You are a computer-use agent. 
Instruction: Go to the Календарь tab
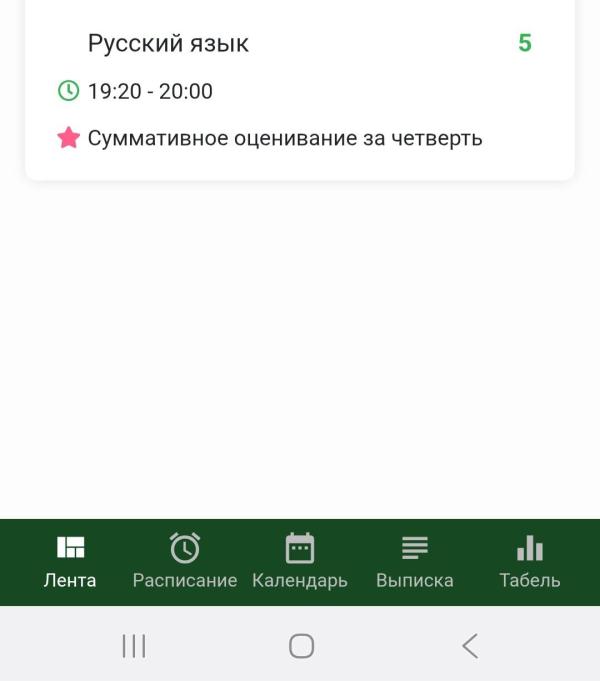pos(300,561)
